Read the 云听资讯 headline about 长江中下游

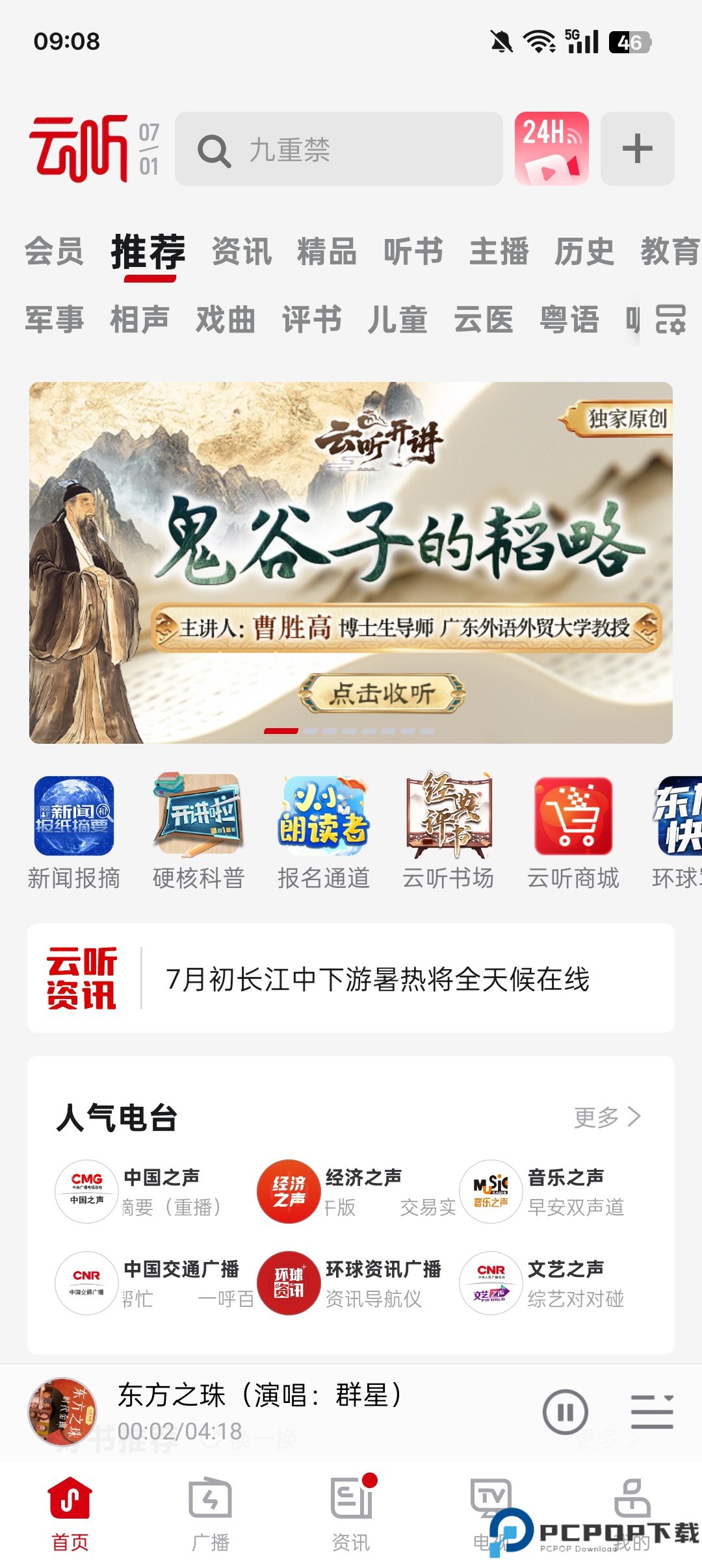click(377, 979)
